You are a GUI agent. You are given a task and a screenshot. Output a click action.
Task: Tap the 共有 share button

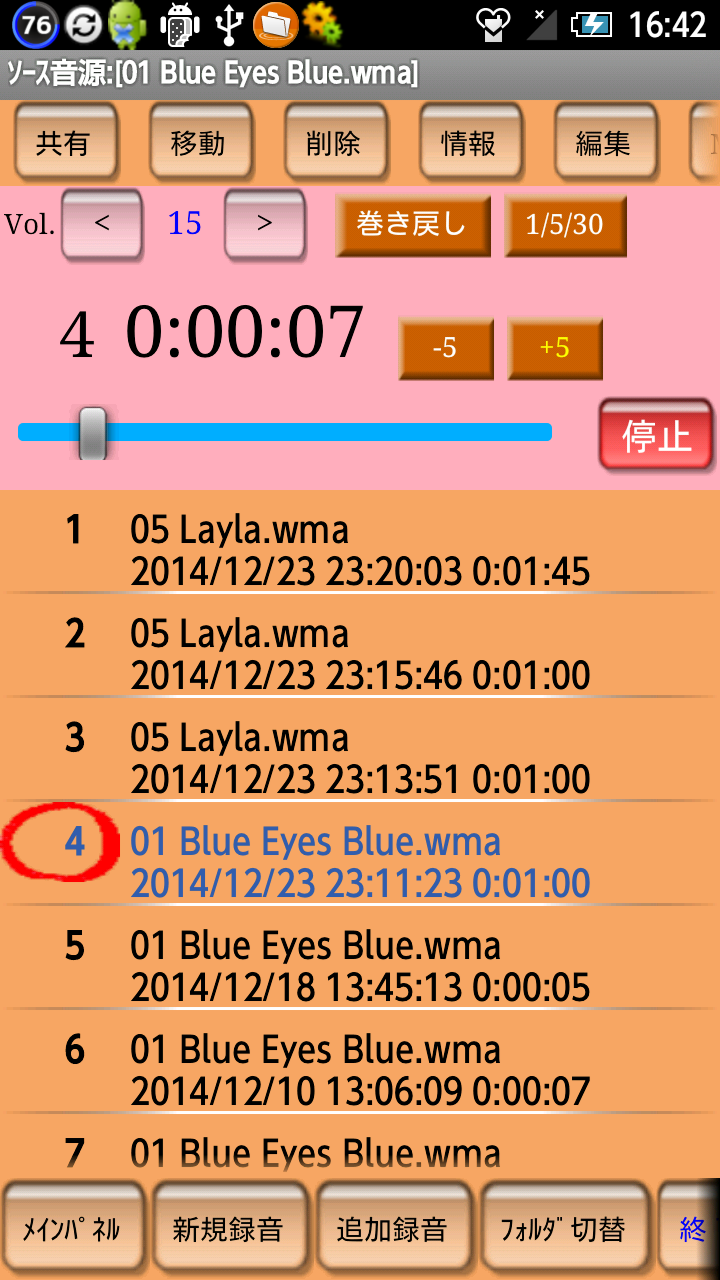64,144
